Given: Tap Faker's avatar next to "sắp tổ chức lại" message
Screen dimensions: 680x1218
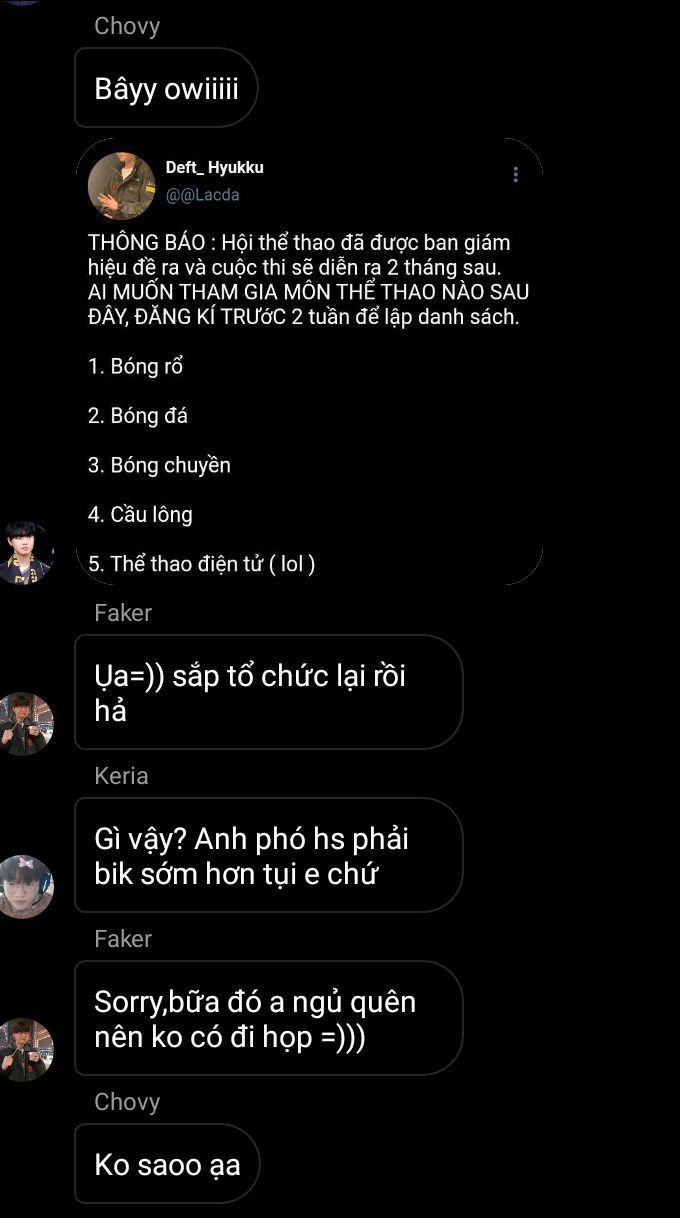Looking at the screenshot, I should tap(25, 723).
